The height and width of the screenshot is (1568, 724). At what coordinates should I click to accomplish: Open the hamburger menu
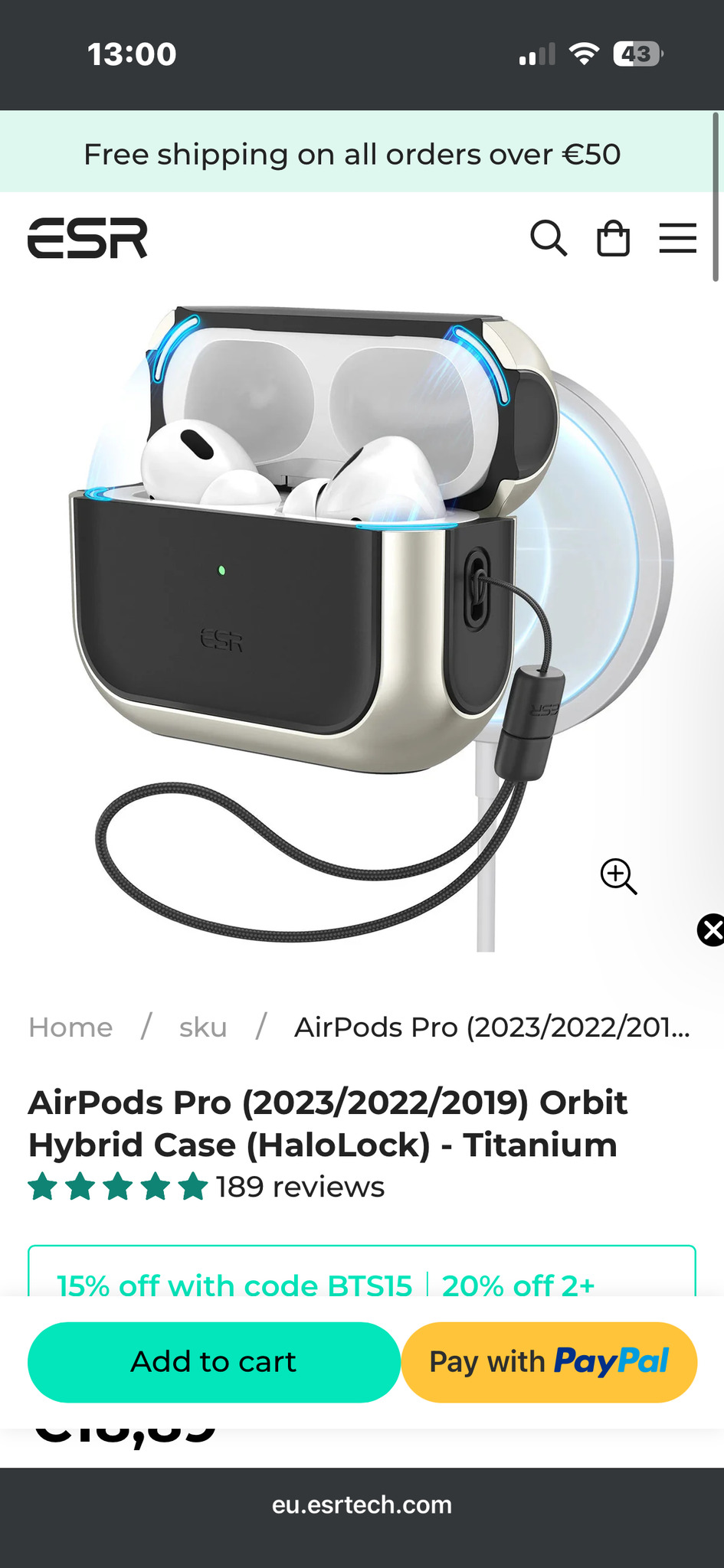click(677, 239)
